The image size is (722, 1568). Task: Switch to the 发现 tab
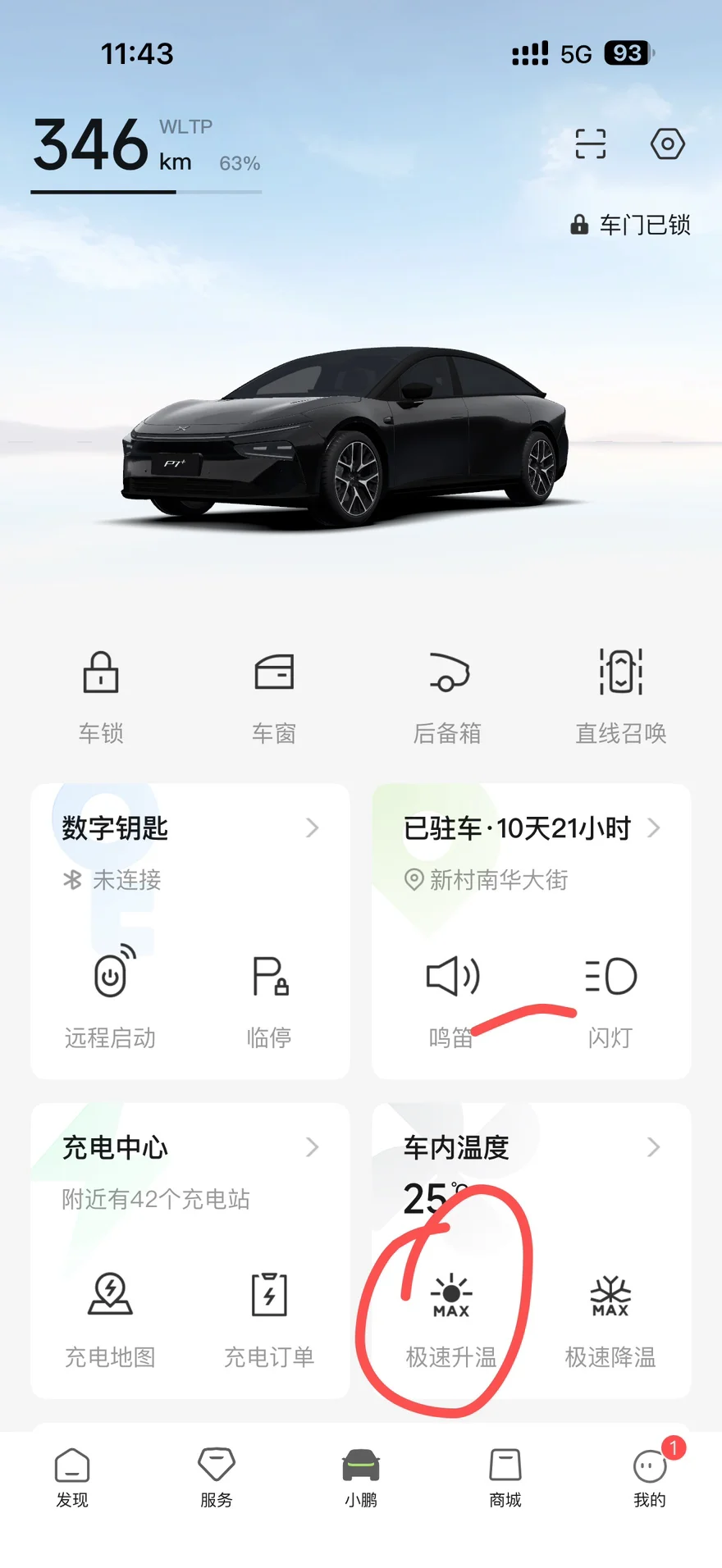(72, 1477)
